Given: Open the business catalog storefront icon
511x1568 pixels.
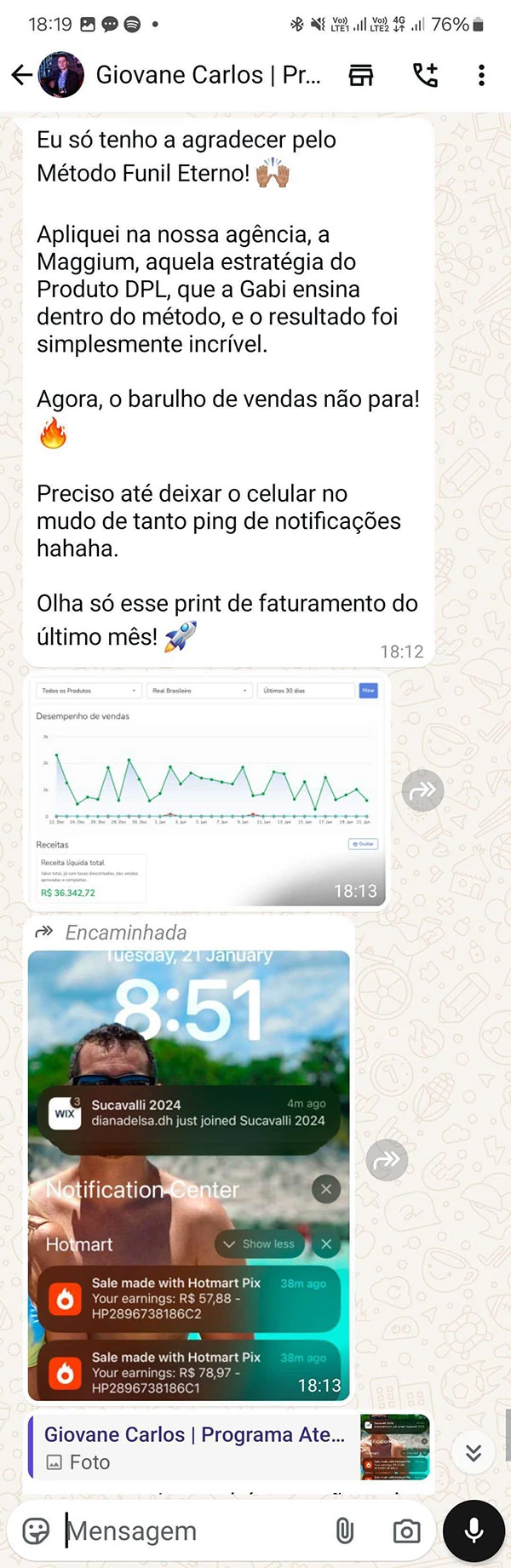Looking at the screenshot, I should [361, 75].
